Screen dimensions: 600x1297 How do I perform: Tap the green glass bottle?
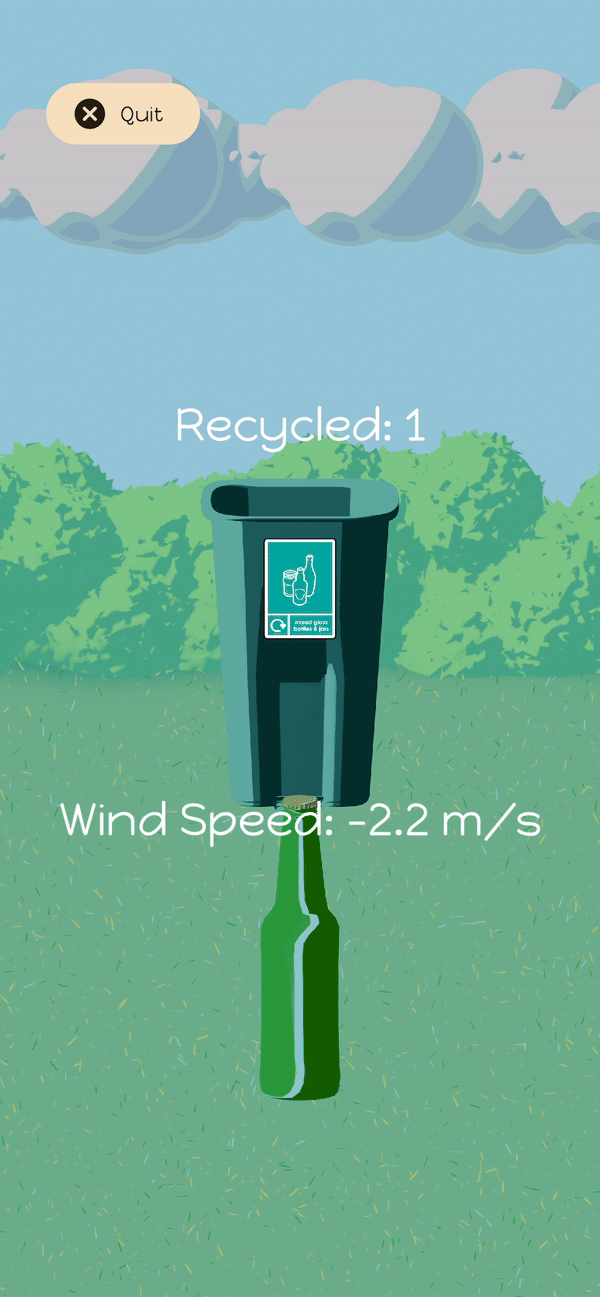click(x=299, y=980)
